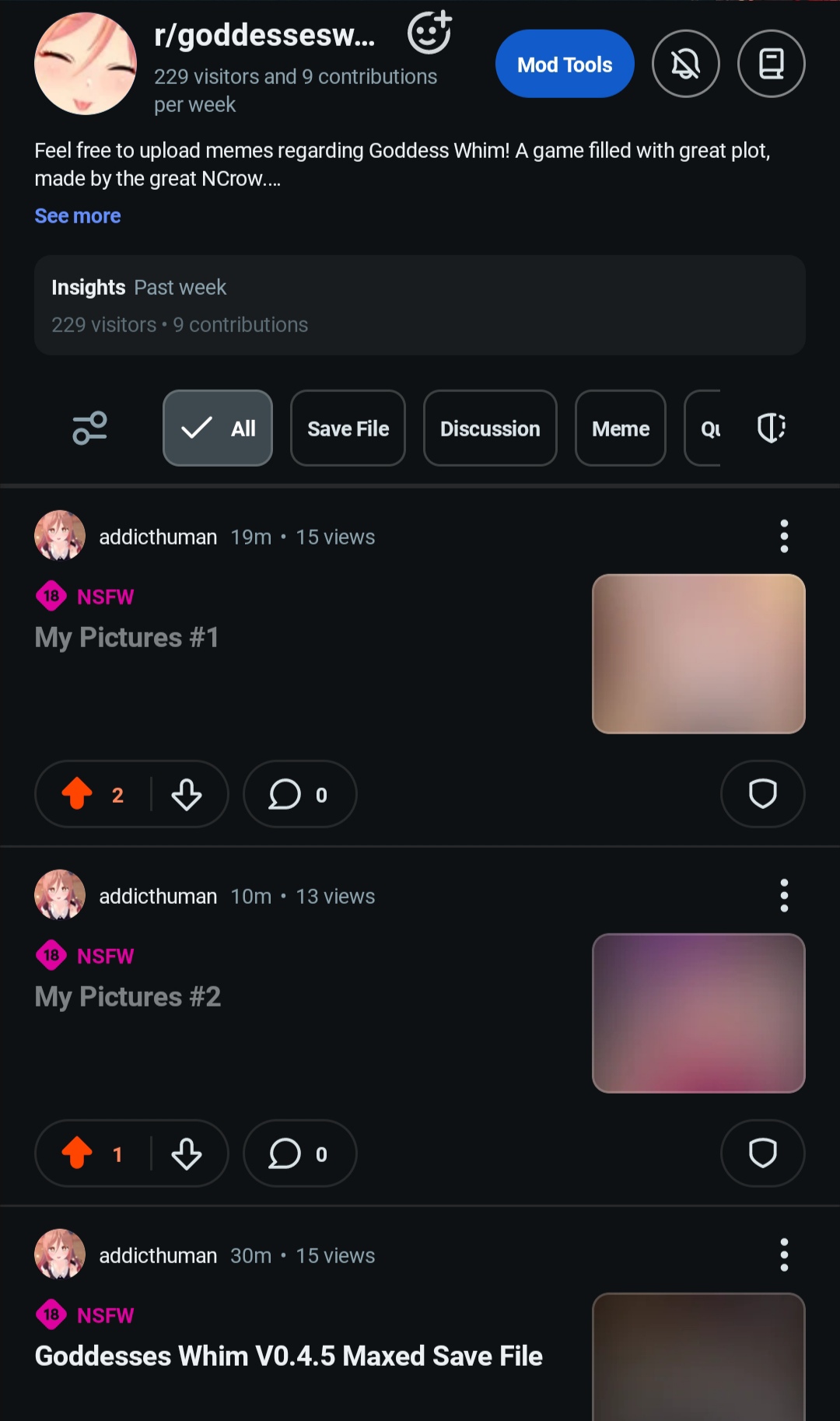Viewport: 840px width, 1421px height.
Task: Tap the half-shield mod icon beside flairs
Action: tap(771, 428)
